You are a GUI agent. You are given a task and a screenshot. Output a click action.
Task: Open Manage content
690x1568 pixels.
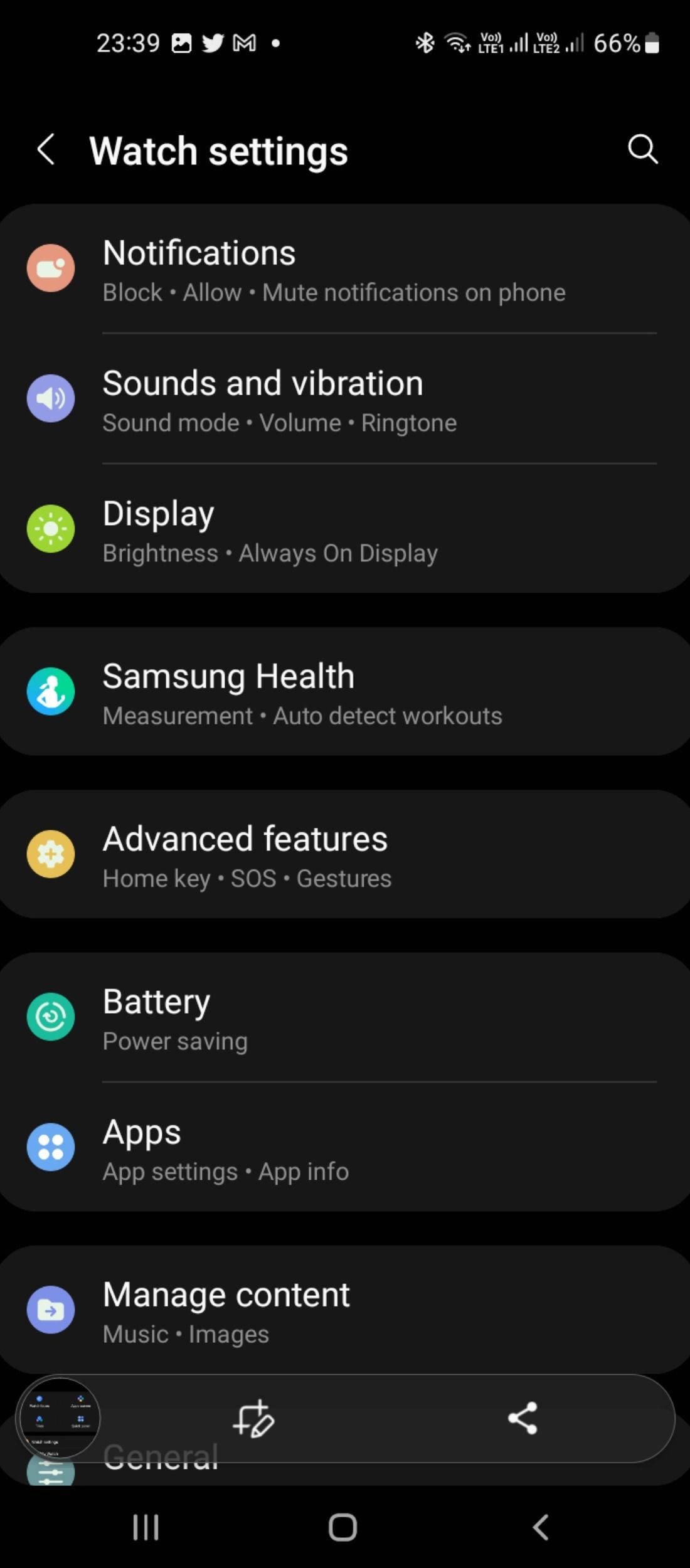pyautogui.click(x=345, y=1311)
